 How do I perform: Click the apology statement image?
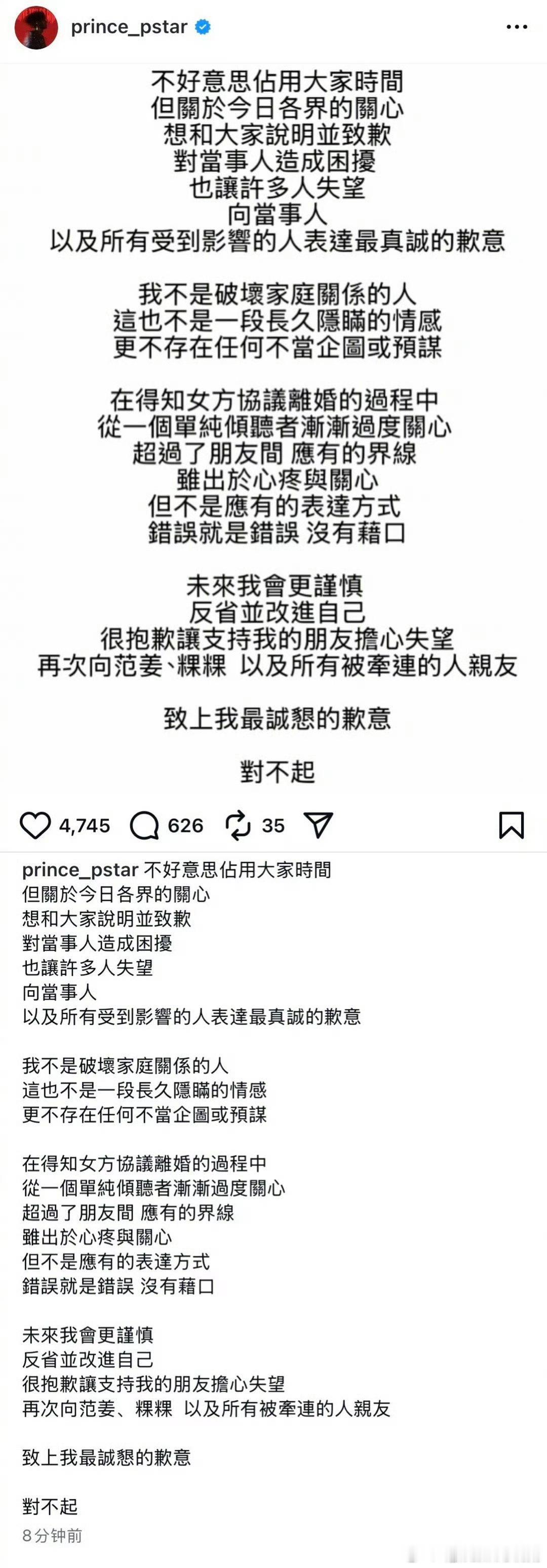coord(273,426)
